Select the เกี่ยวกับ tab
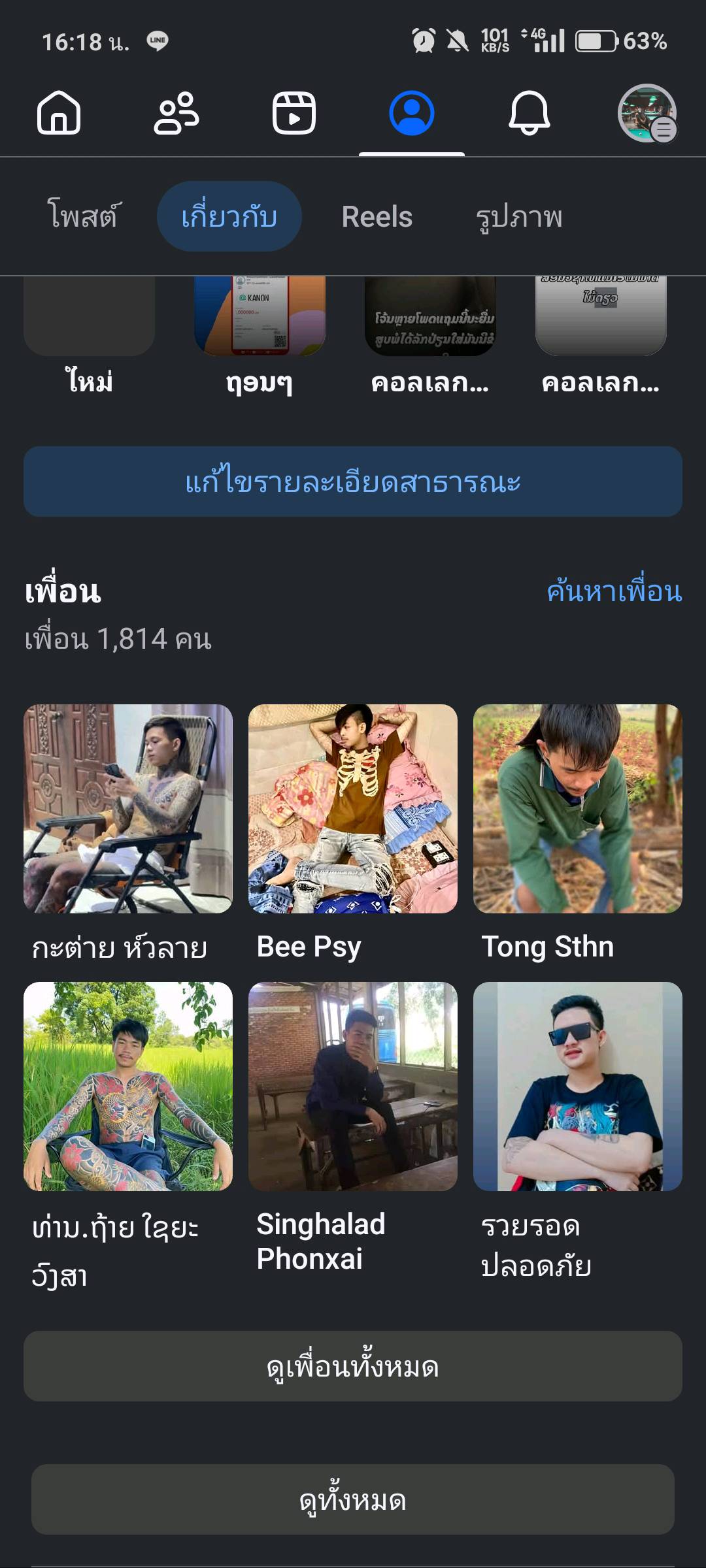 pyautogui.click(x=229, y=216)
